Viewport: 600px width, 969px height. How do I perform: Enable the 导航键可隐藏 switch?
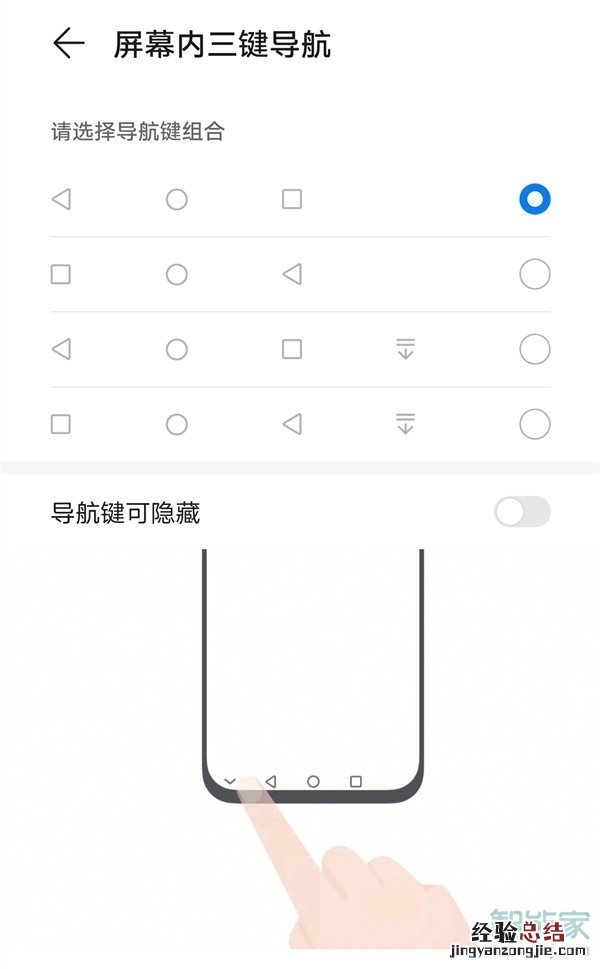[522, 513]
